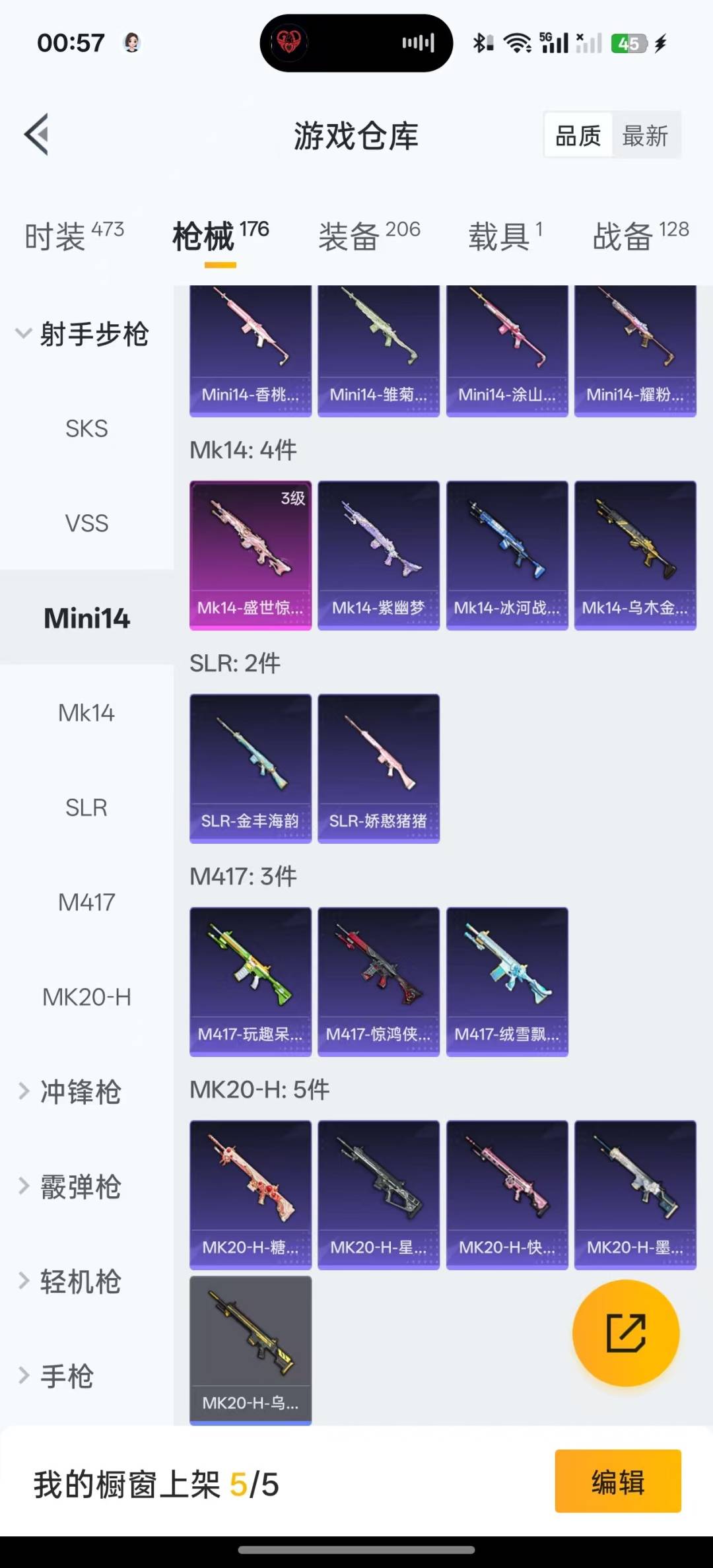Tap the 编辑 button
The width and height of the screenshot is (713, 1568).
point(618,1481)
